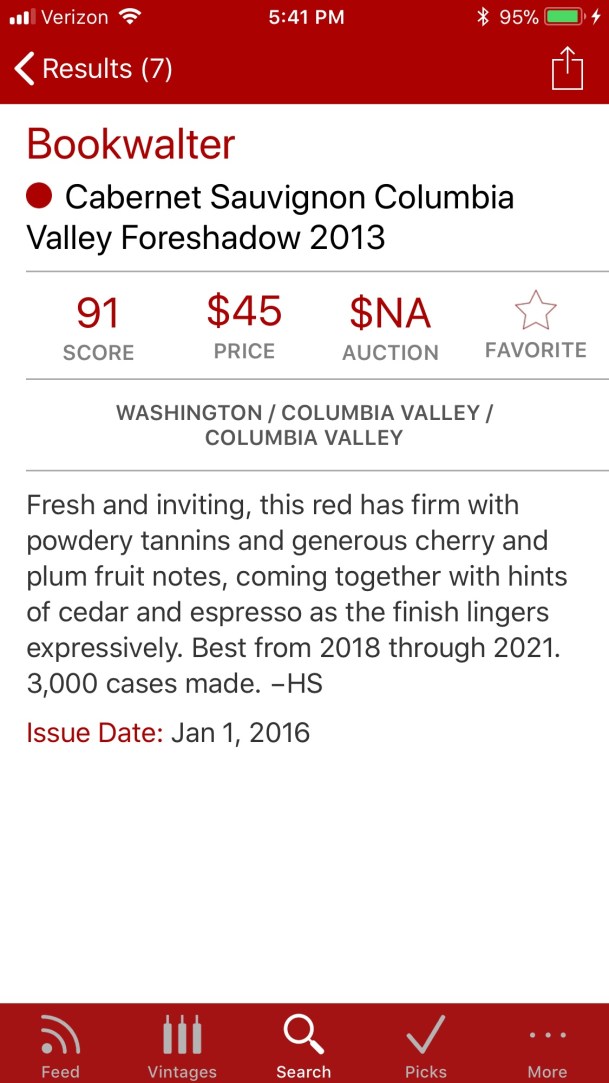Share this wine review

click(x=567, y=69)
